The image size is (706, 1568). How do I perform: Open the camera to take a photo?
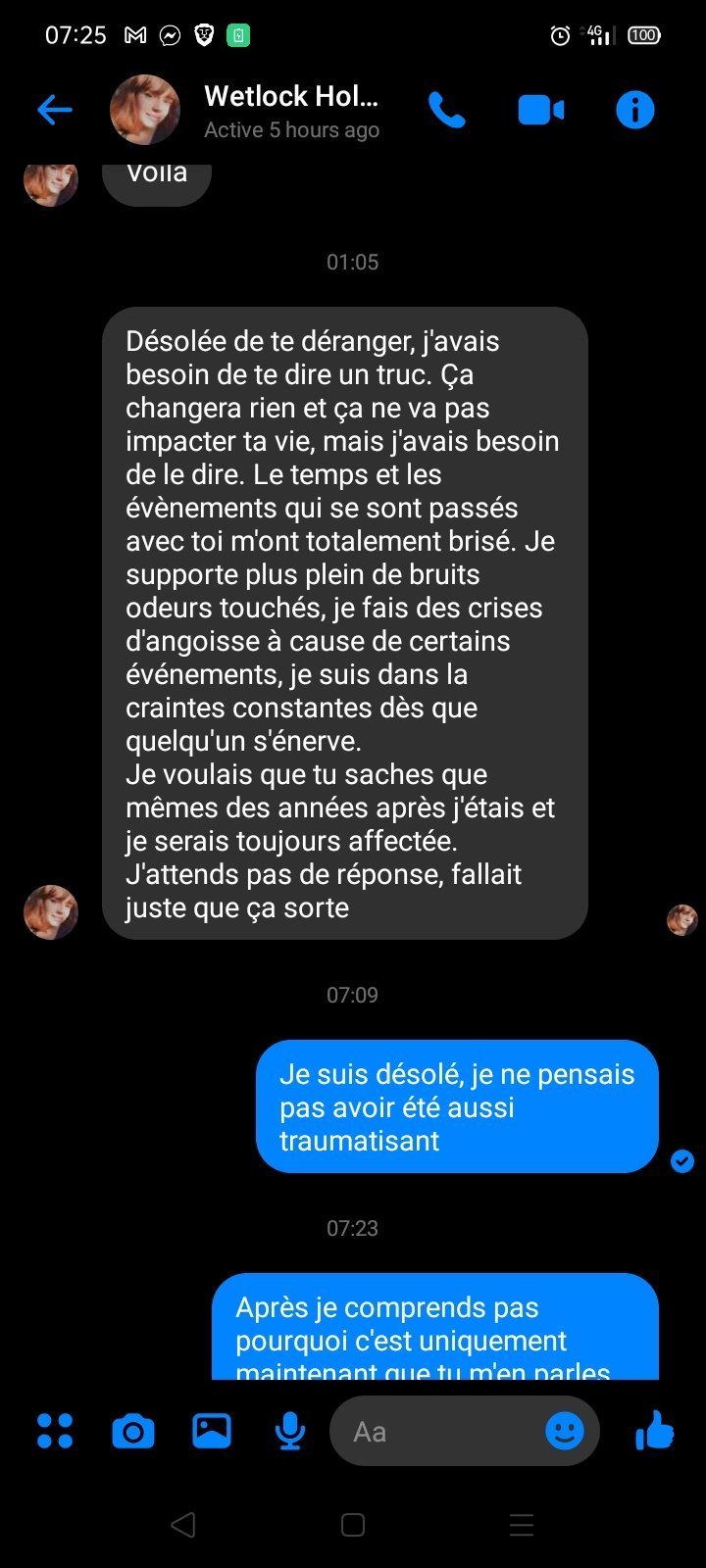click(133, 1431)
